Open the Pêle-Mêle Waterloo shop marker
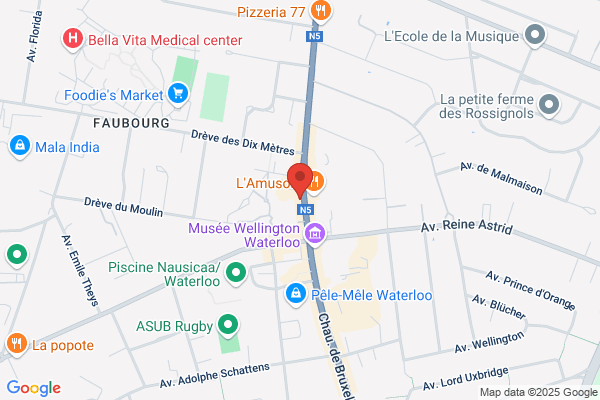The height and width of the screenshot is (400, 600). pyautogui.click(x=296, y=294)
